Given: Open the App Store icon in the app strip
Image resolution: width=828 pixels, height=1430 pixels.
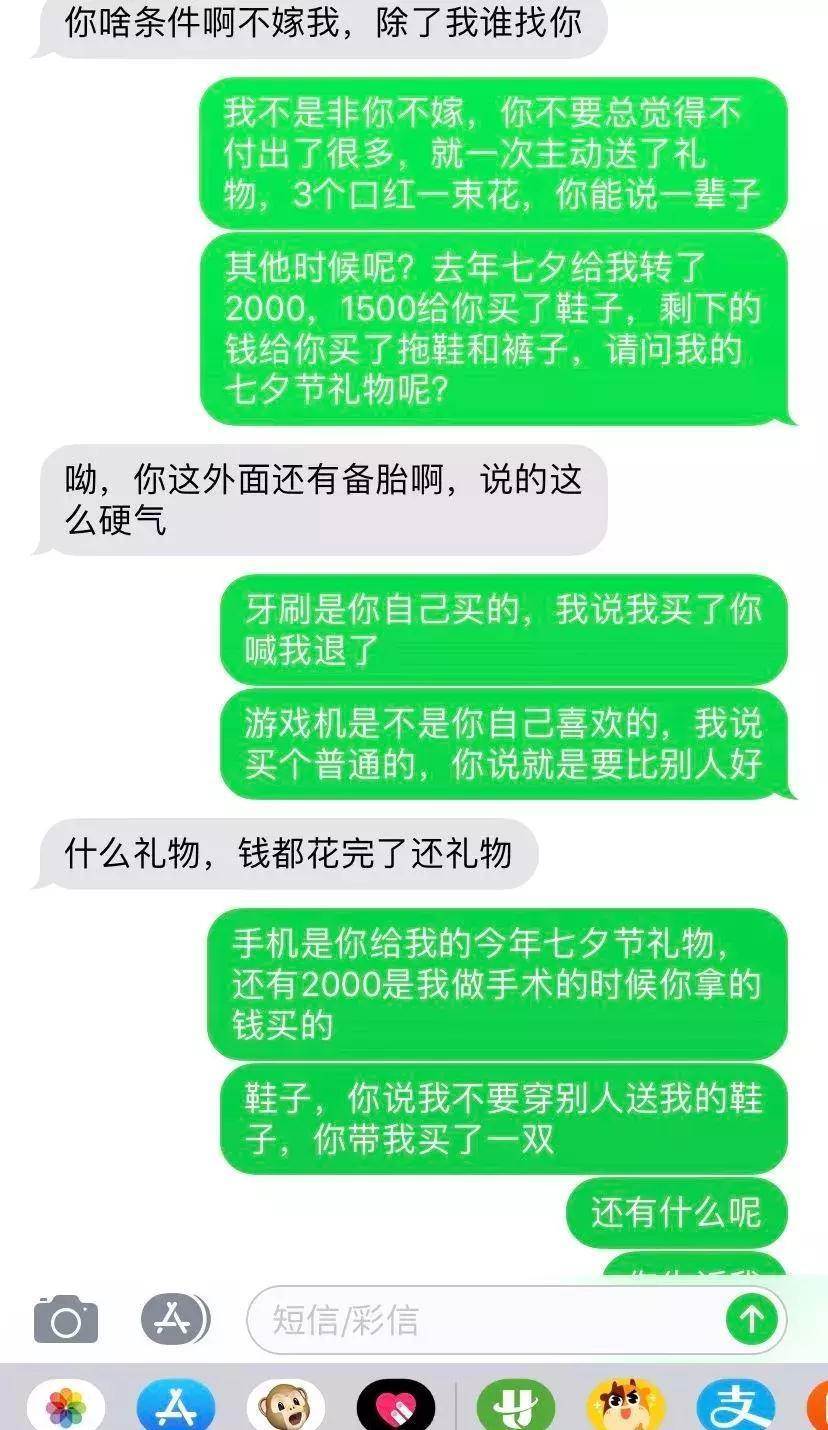Looking at the screenshot, I should [176, 1406].
